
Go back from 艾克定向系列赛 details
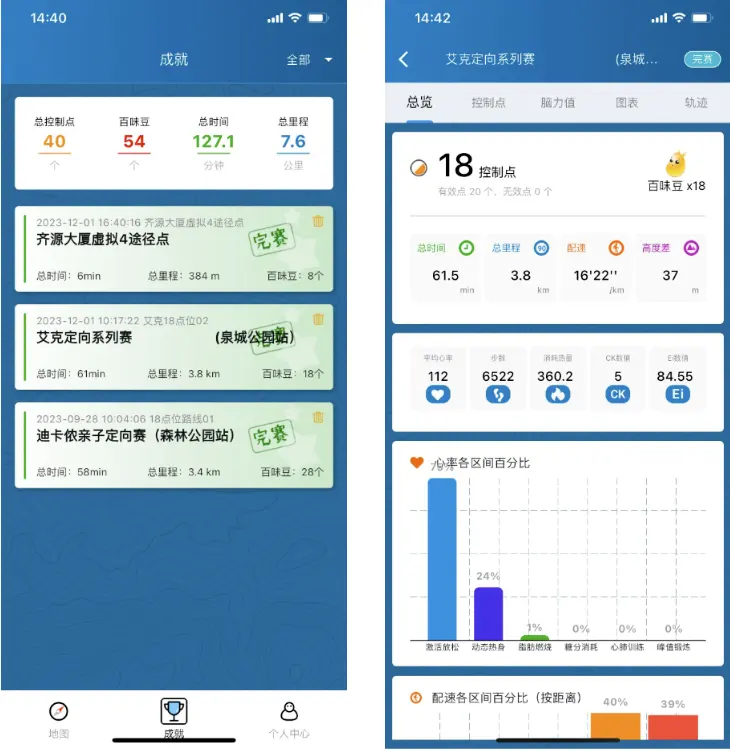pos(404,60)
